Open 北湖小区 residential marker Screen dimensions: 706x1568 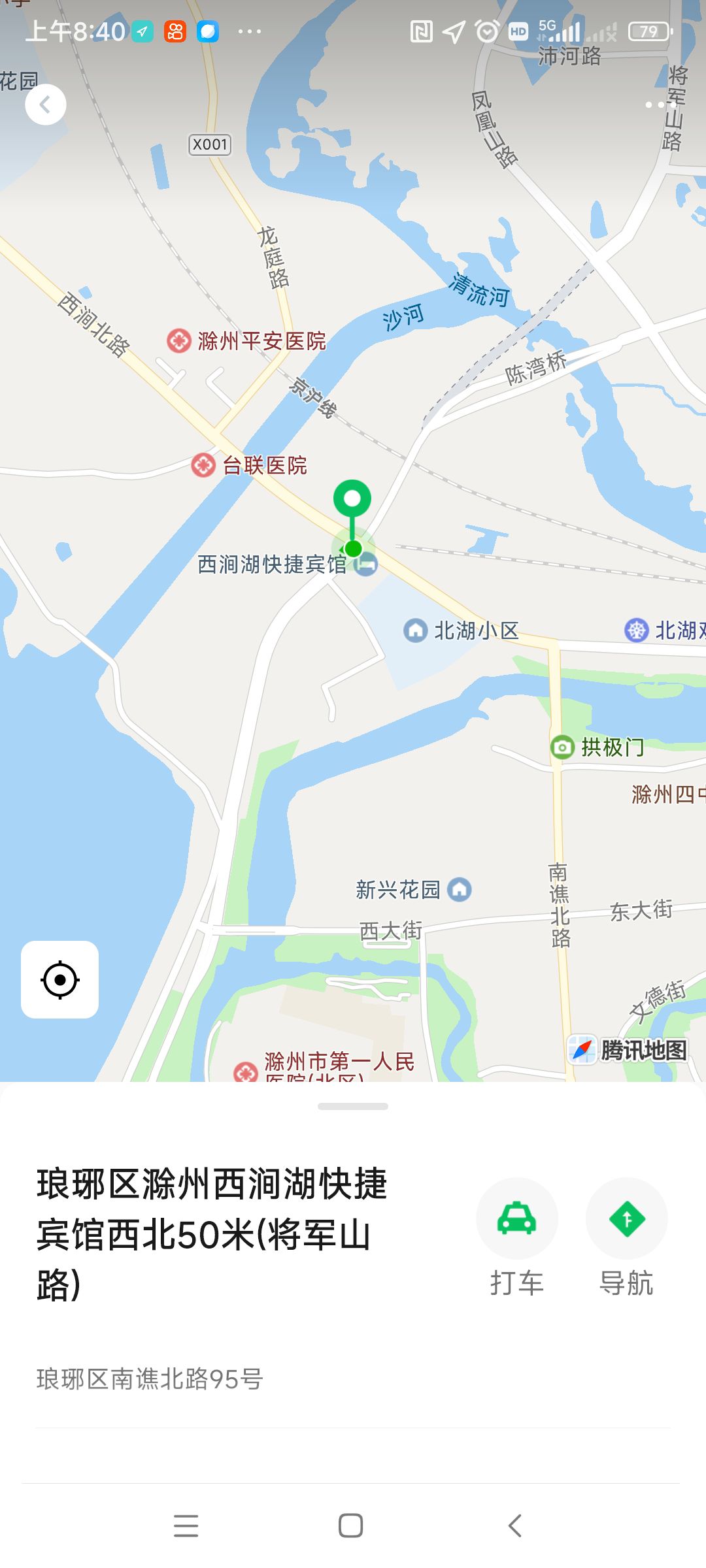(415, 630)
